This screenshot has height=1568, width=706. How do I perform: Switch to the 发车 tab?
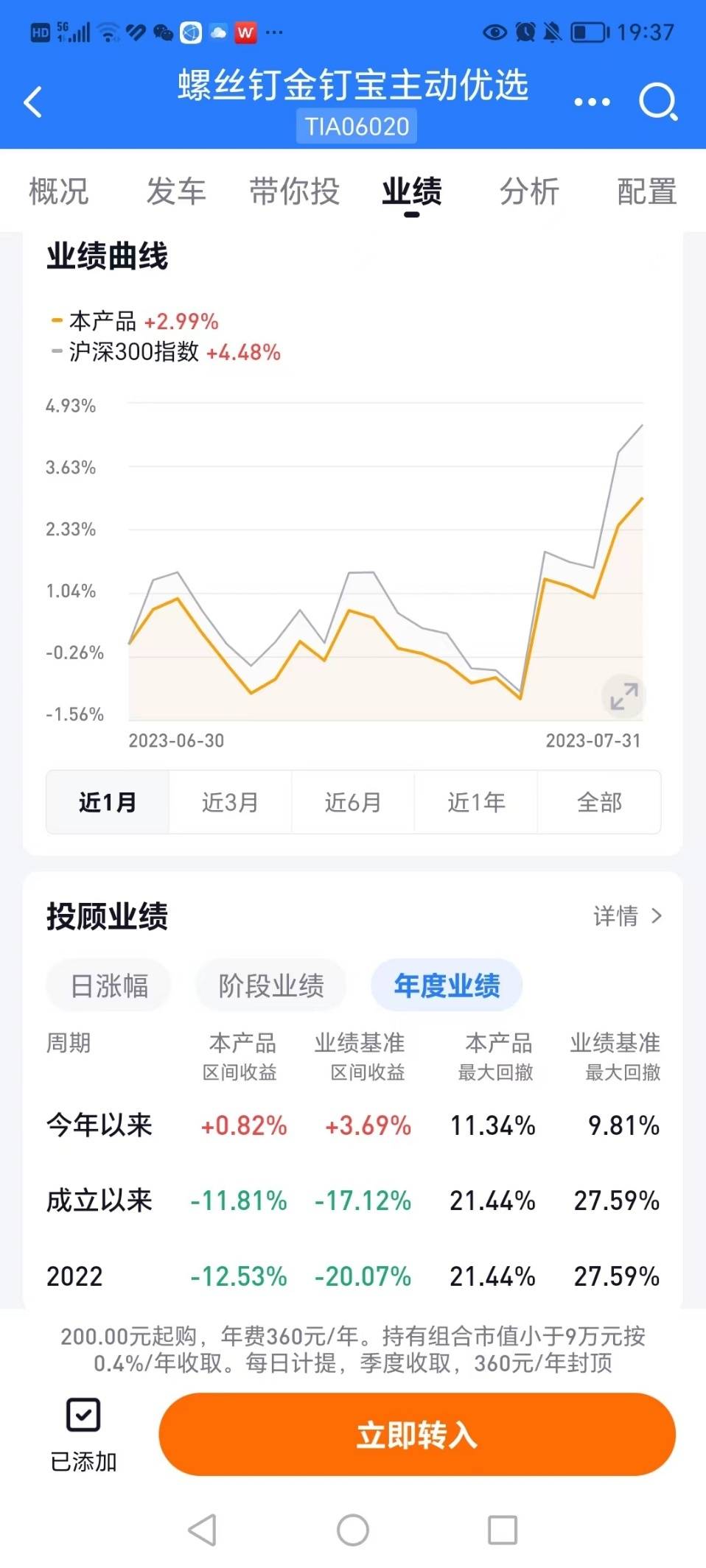click(176, 192)
